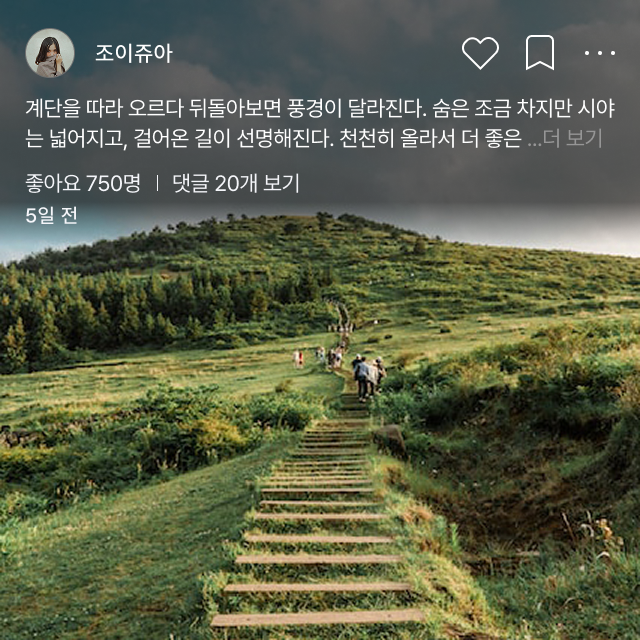Like this post with the heart
640x640 pixels.
tap(480, 53)
